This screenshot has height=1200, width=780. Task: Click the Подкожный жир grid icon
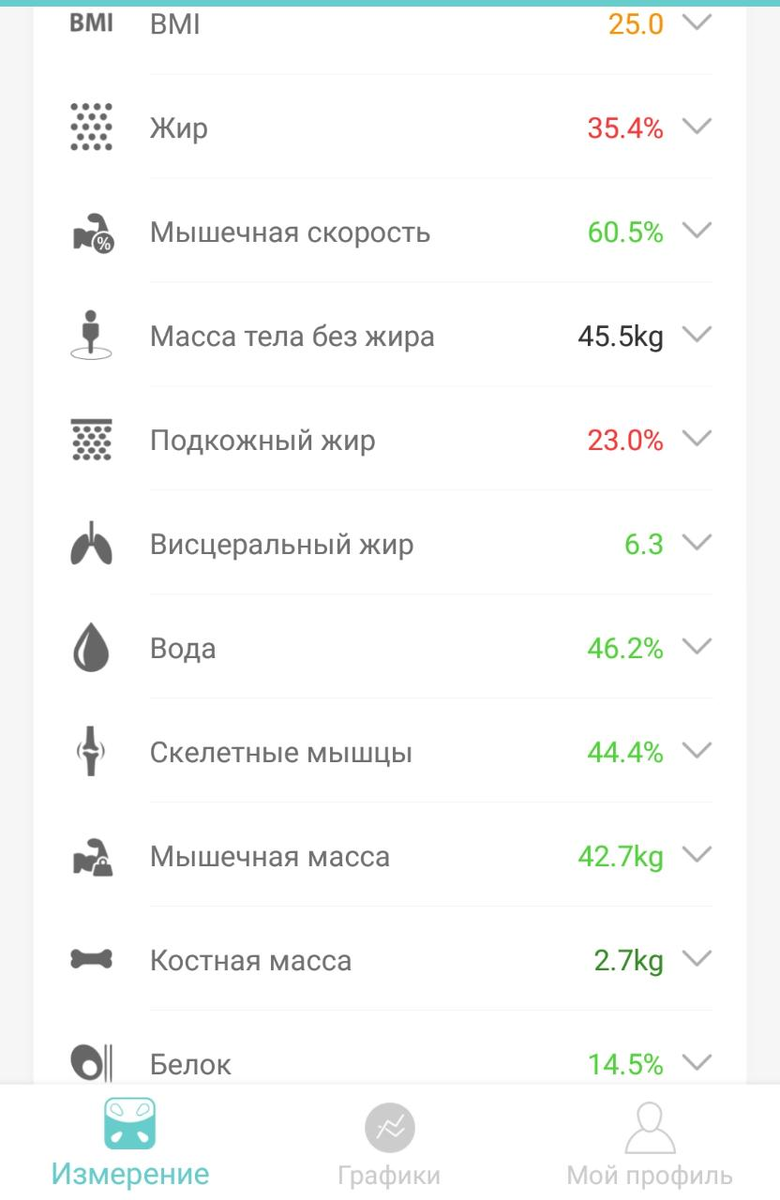coord(90,439)
